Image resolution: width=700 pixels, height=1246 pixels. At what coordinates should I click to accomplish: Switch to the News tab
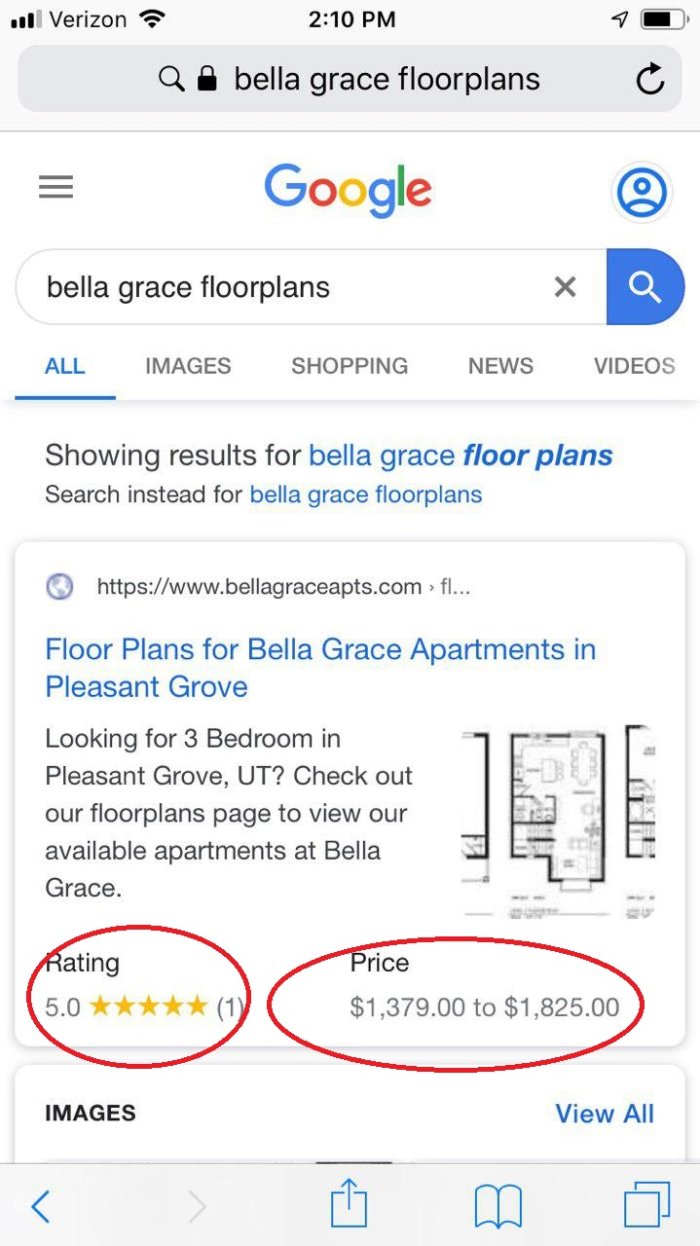500,366
